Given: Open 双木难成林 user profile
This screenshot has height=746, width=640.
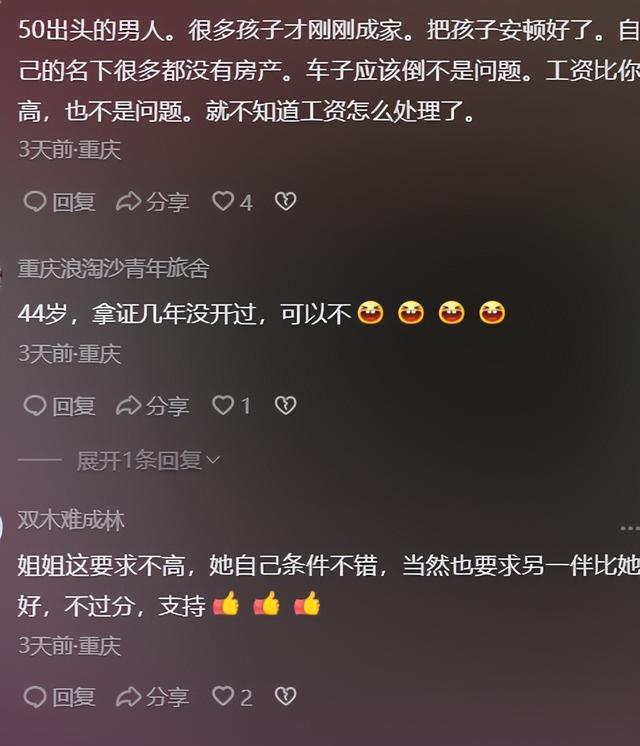Looking at the screenshot, I should 71,520.
